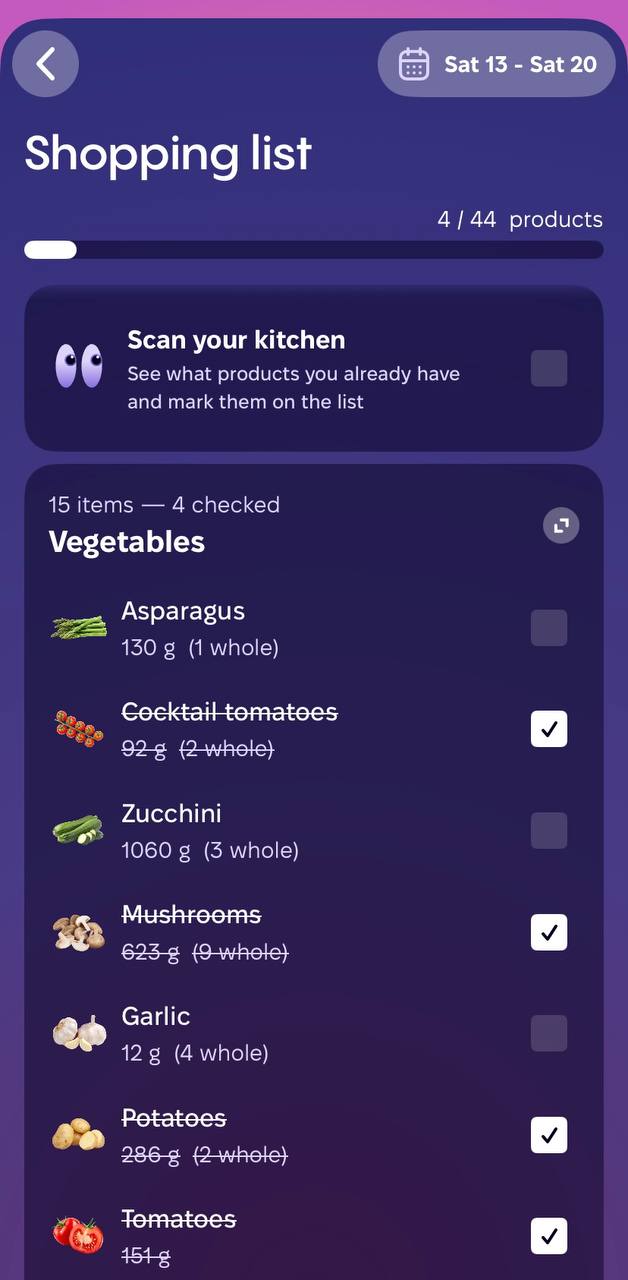Go back using the arrow button

click(x=46, y=64)
